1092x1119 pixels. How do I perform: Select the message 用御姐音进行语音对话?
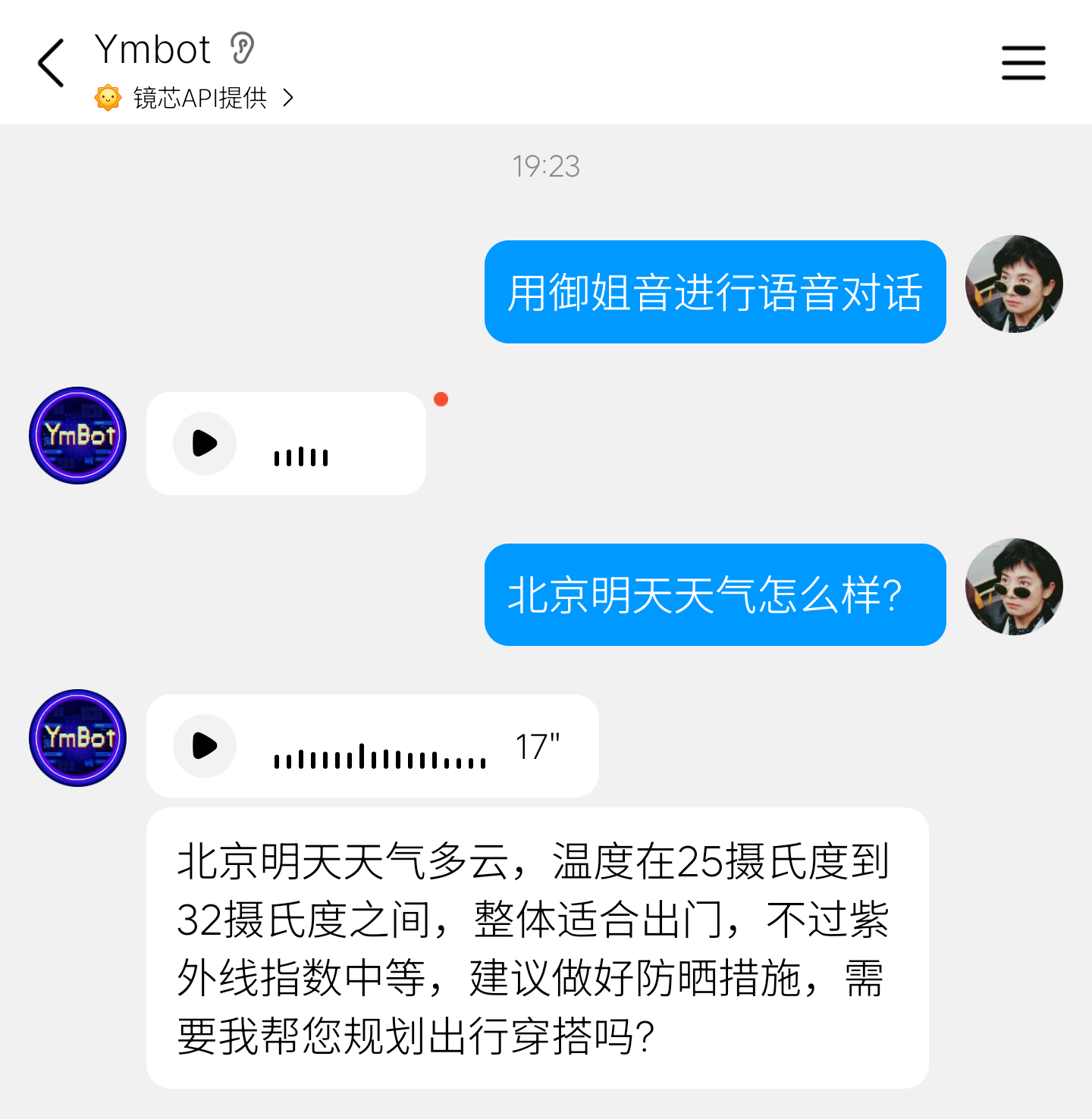pyautogui.click(x=714, y=291)
